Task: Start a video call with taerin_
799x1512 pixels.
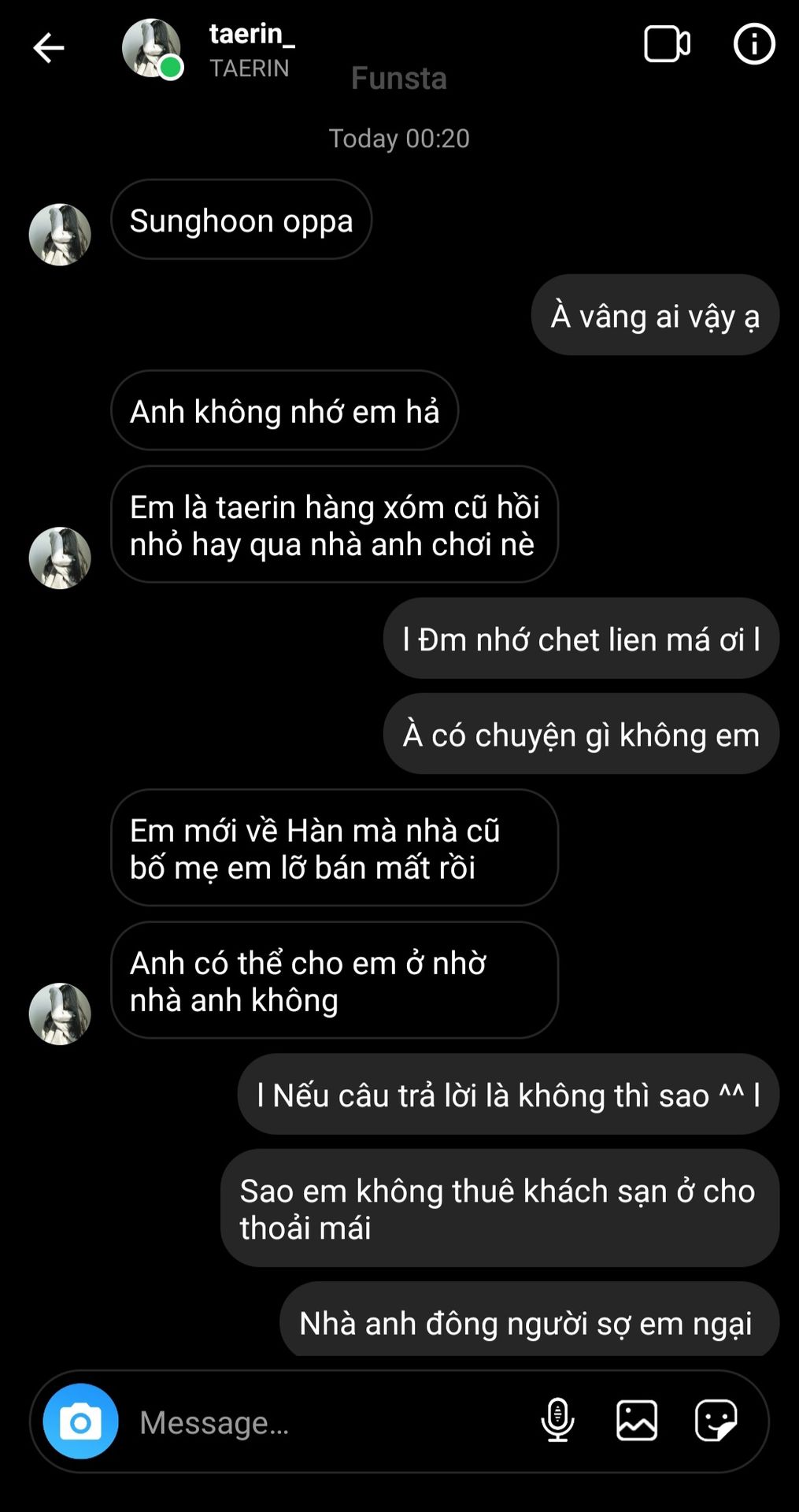Action: click(x=667, y=44)
